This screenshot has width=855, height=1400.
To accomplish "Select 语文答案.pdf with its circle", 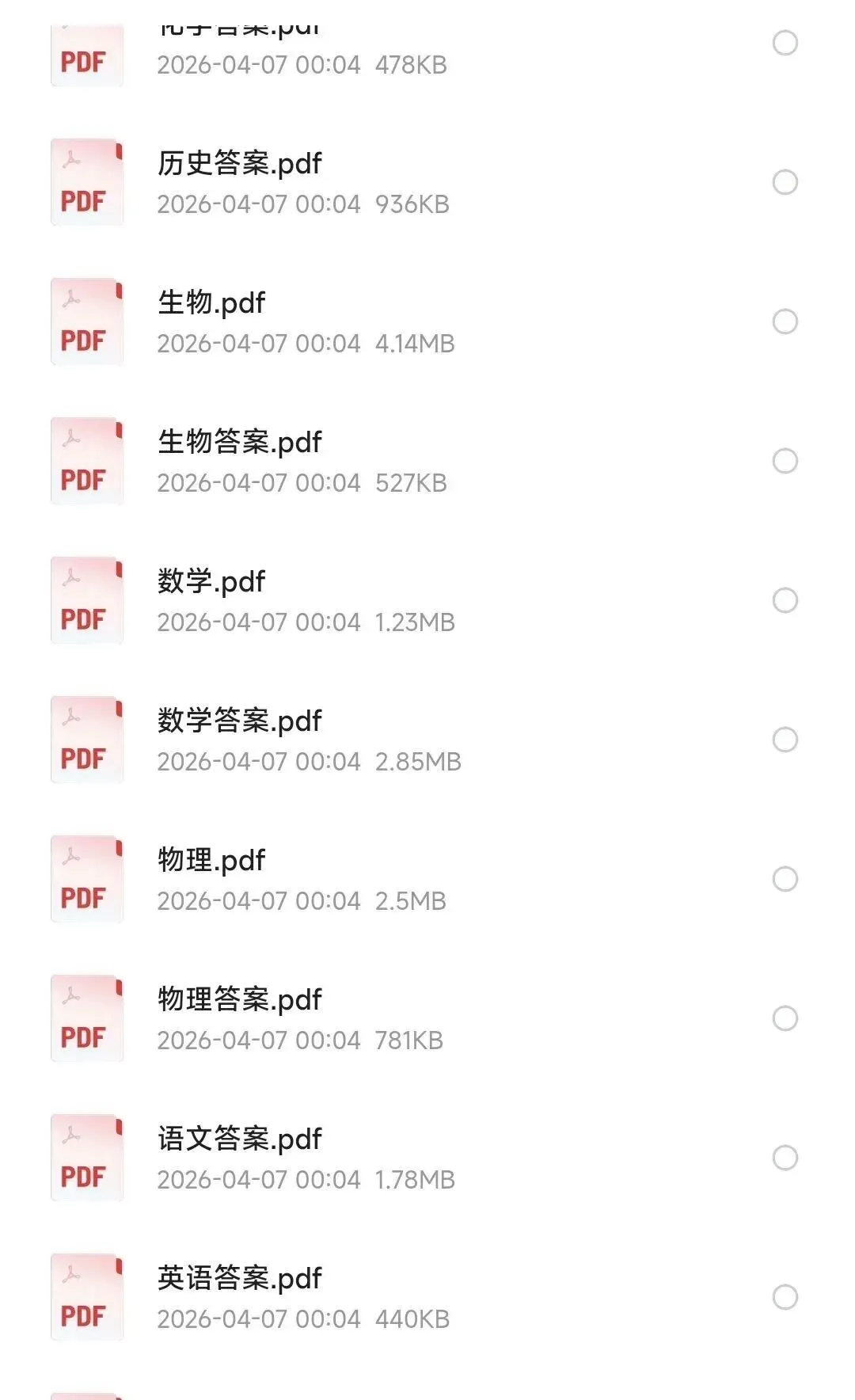I will point(785,1158).
